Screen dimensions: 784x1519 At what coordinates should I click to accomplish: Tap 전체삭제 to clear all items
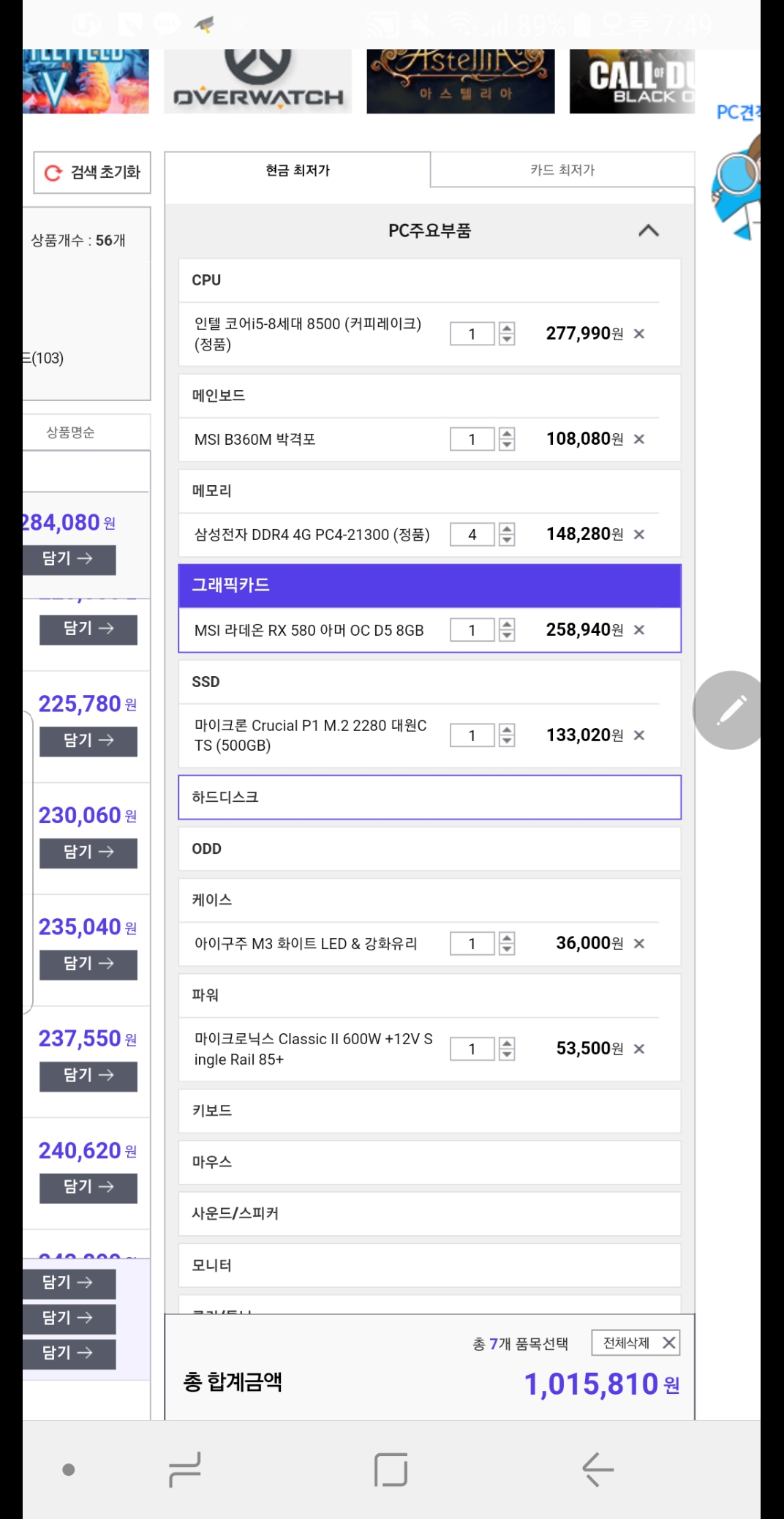[x=636, y=1343]
